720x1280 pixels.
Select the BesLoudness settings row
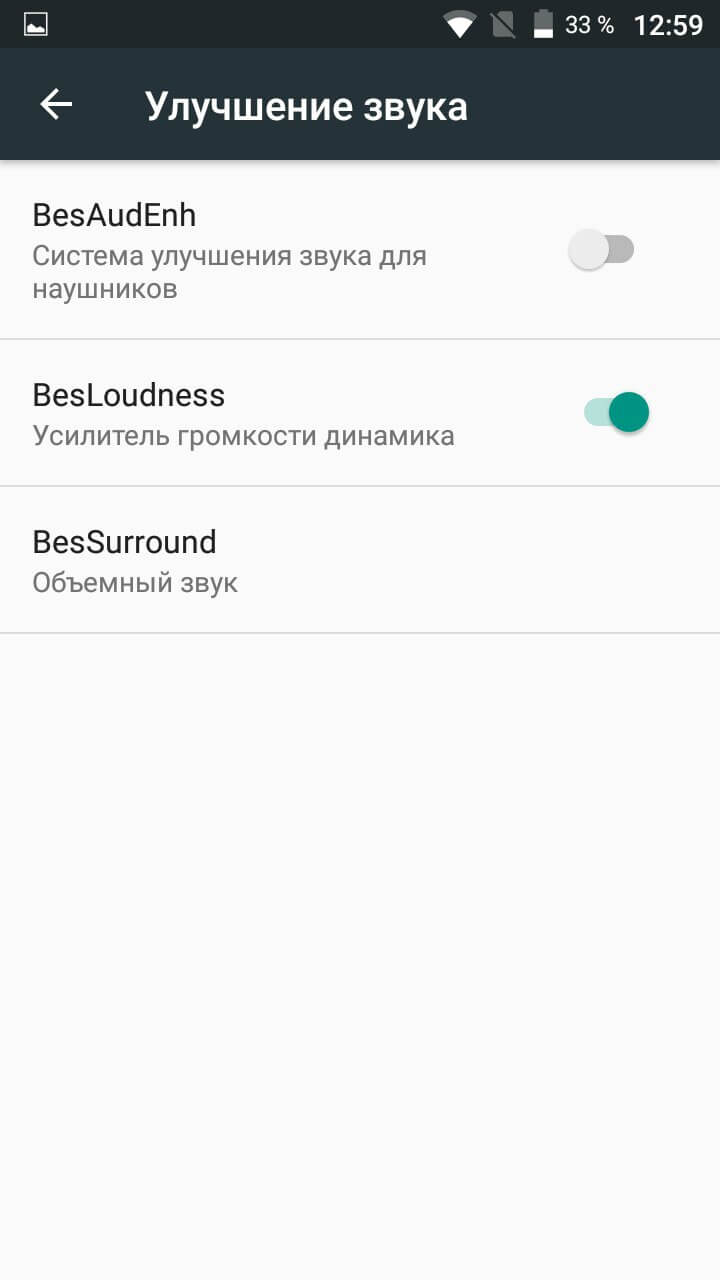250,412
